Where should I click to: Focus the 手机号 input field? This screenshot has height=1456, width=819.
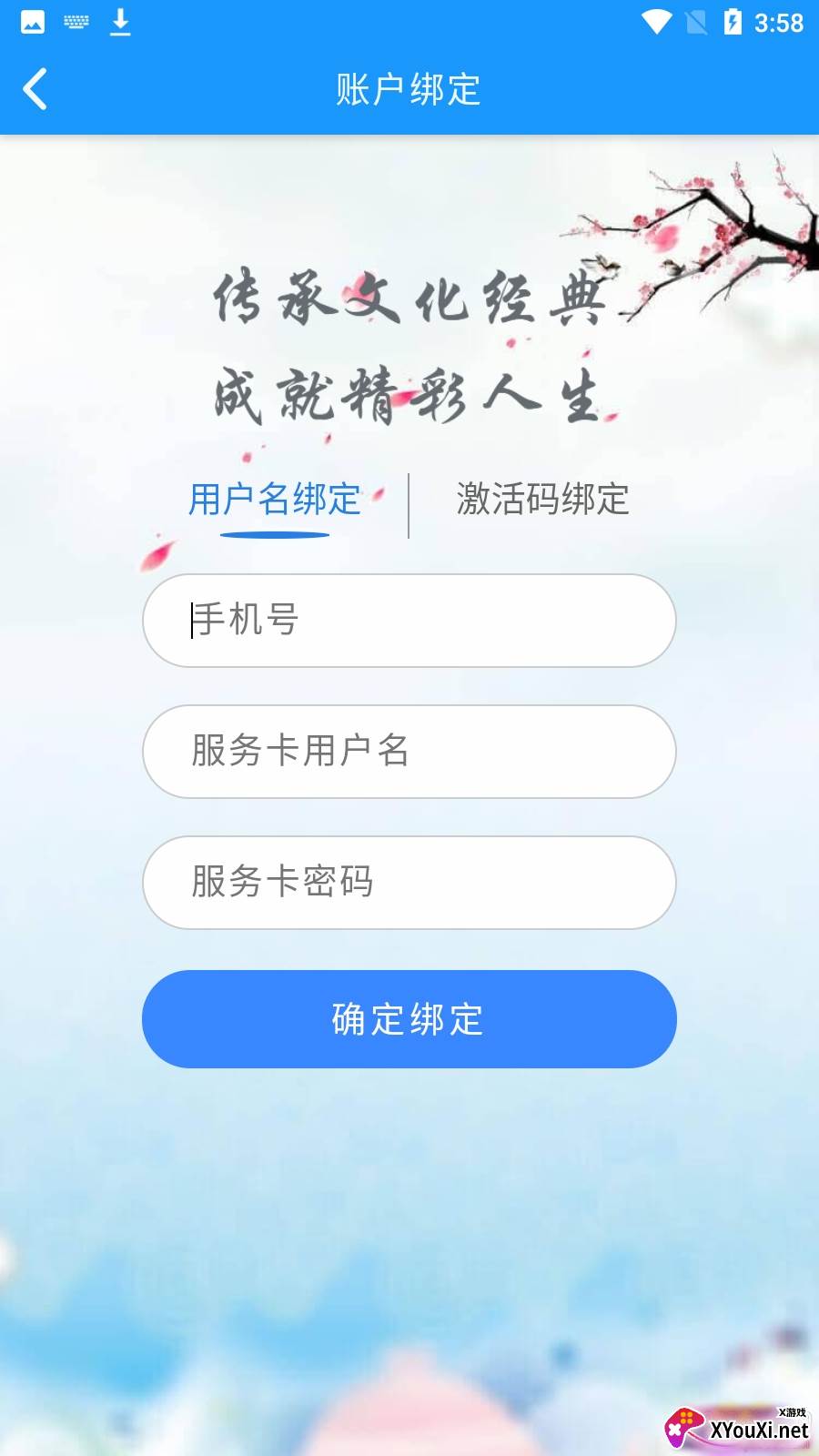[x=409, y=621]
